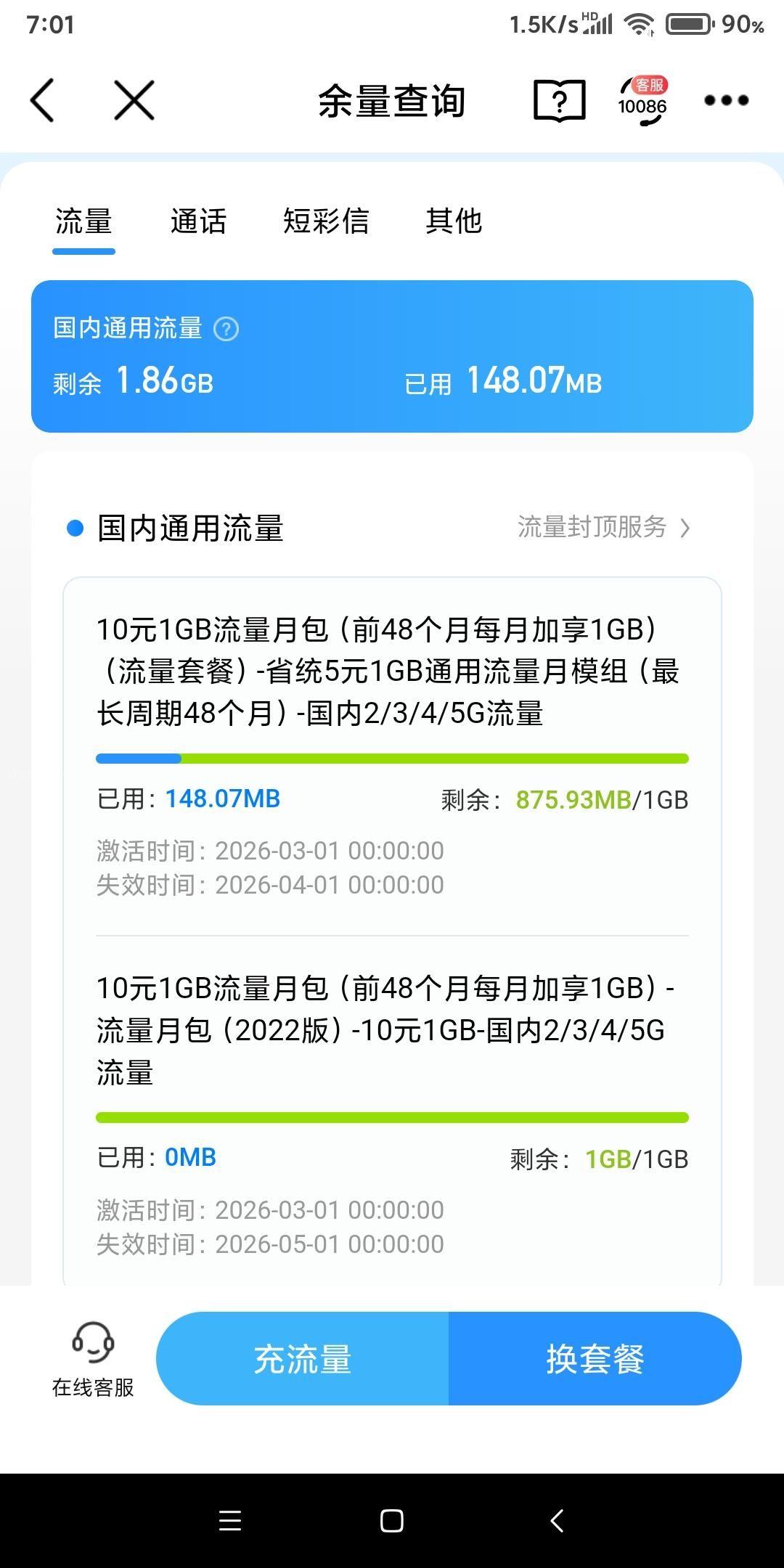Go to the system home screen
The height and width of the screenshot is (1568, 784).
(x=392, y=1521)
